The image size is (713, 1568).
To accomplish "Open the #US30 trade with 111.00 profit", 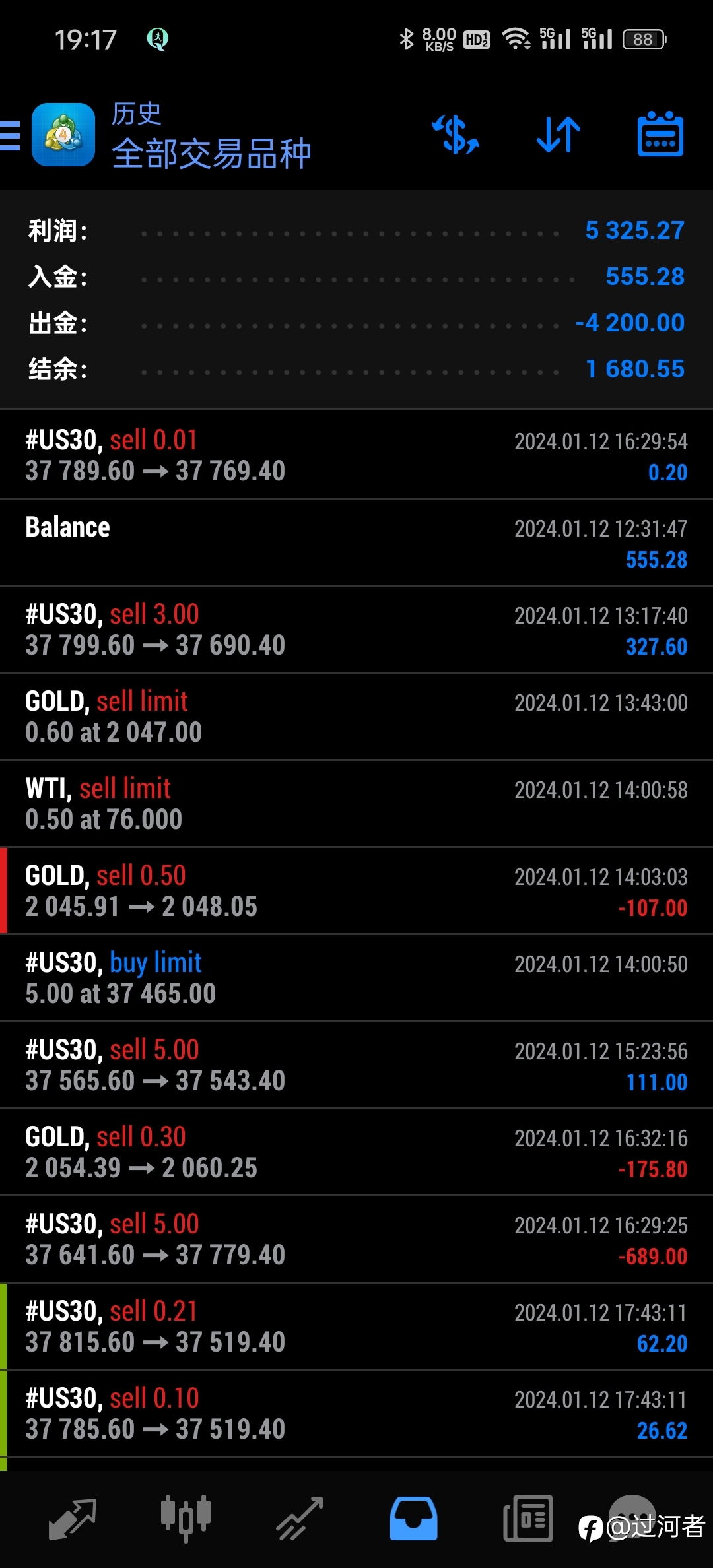I will click(x=356, y=1064).
